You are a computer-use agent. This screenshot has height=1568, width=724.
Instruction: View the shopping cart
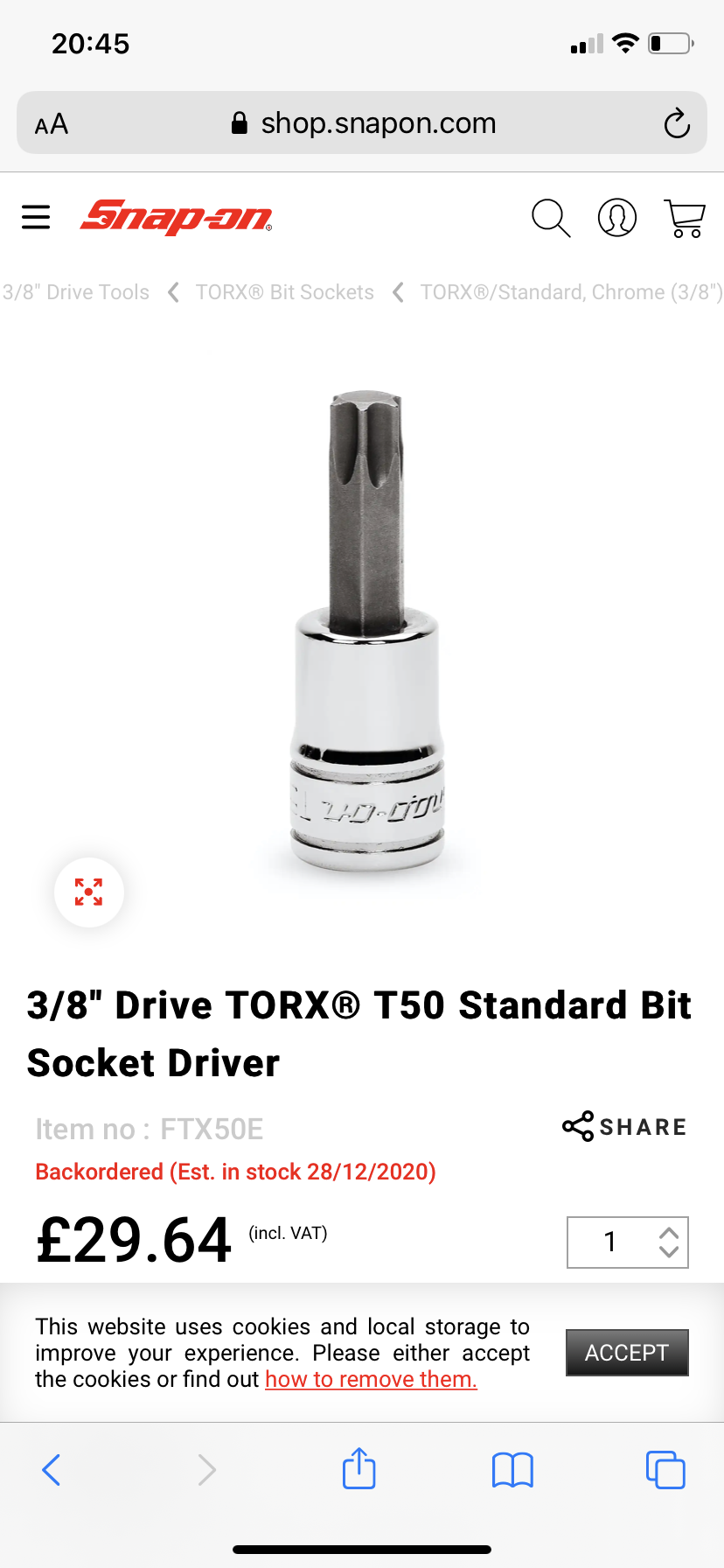[685, 218]
